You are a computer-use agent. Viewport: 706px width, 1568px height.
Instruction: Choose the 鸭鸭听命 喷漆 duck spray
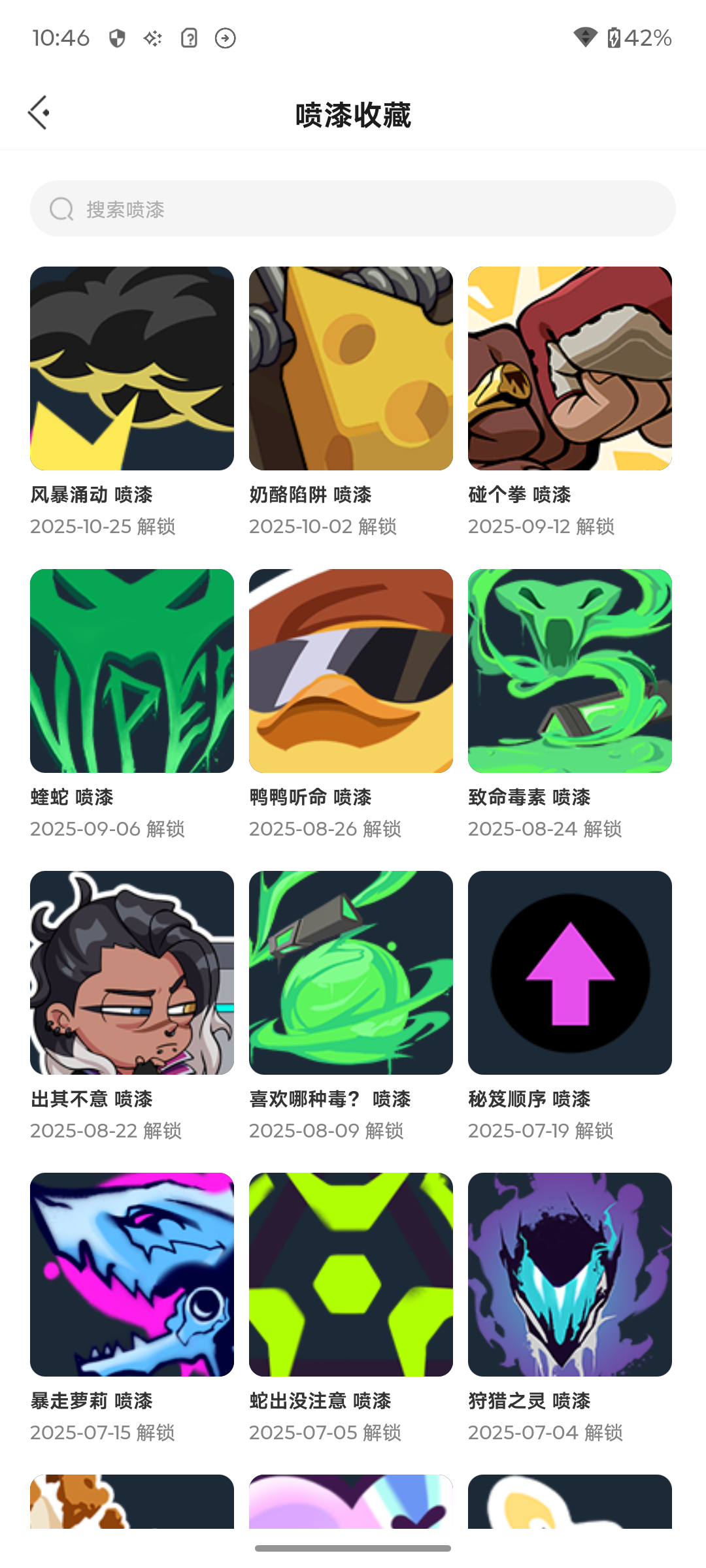(x=351, y=671)
